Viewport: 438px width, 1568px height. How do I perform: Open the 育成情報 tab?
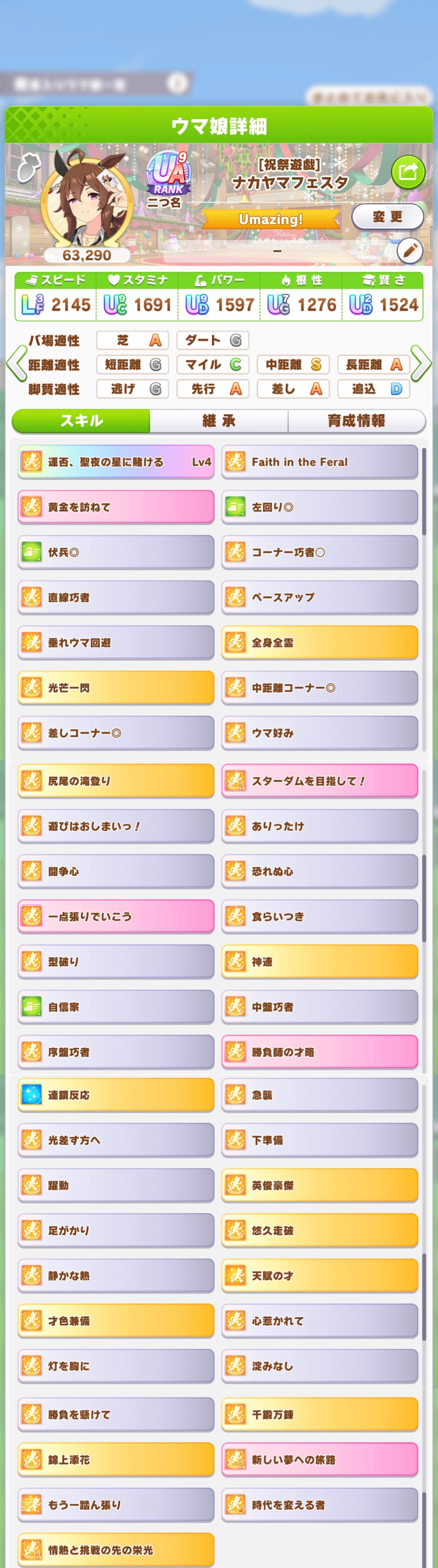point(356,421)
